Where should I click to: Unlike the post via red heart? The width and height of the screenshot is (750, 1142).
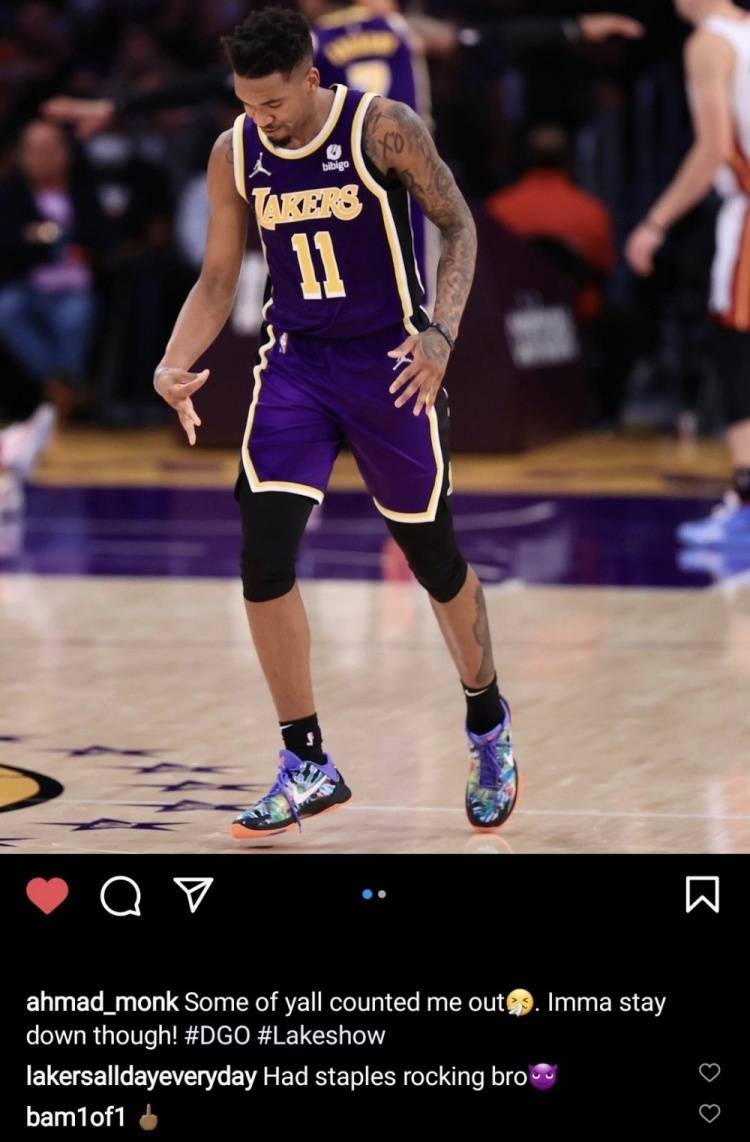click(x=47, y=895)
